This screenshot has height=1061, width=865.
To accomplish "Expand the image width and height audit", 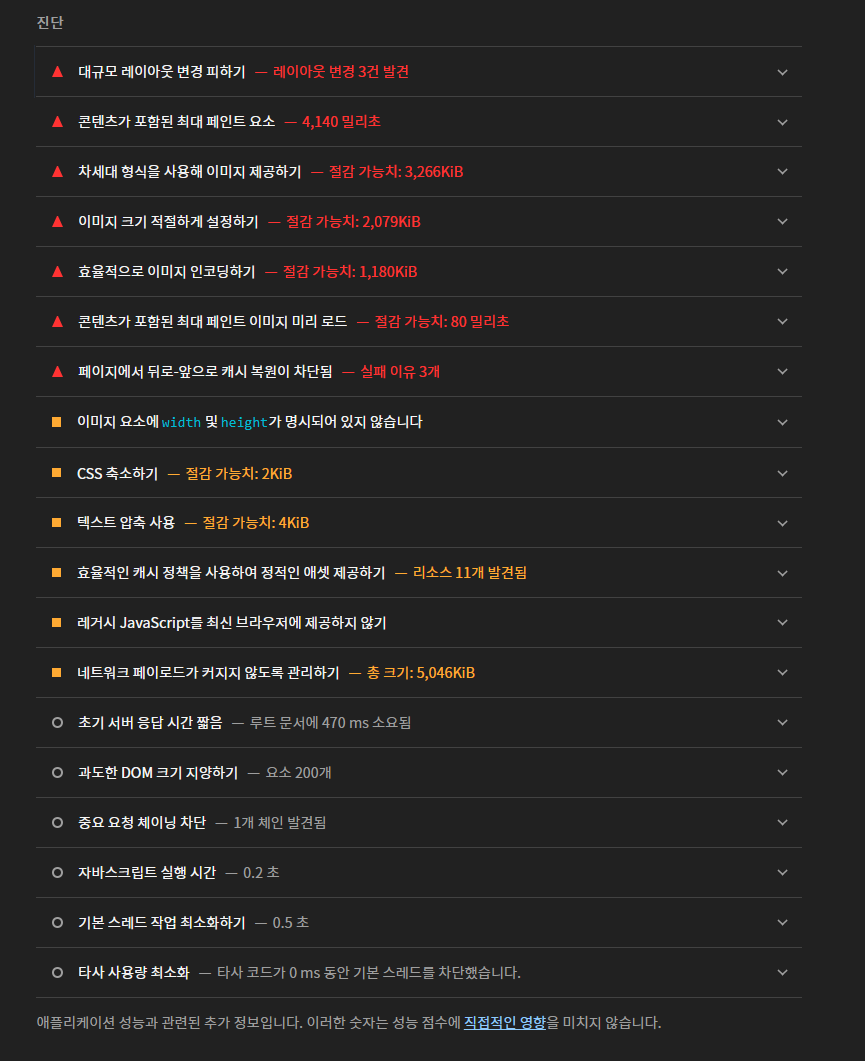I will (250, 422).
